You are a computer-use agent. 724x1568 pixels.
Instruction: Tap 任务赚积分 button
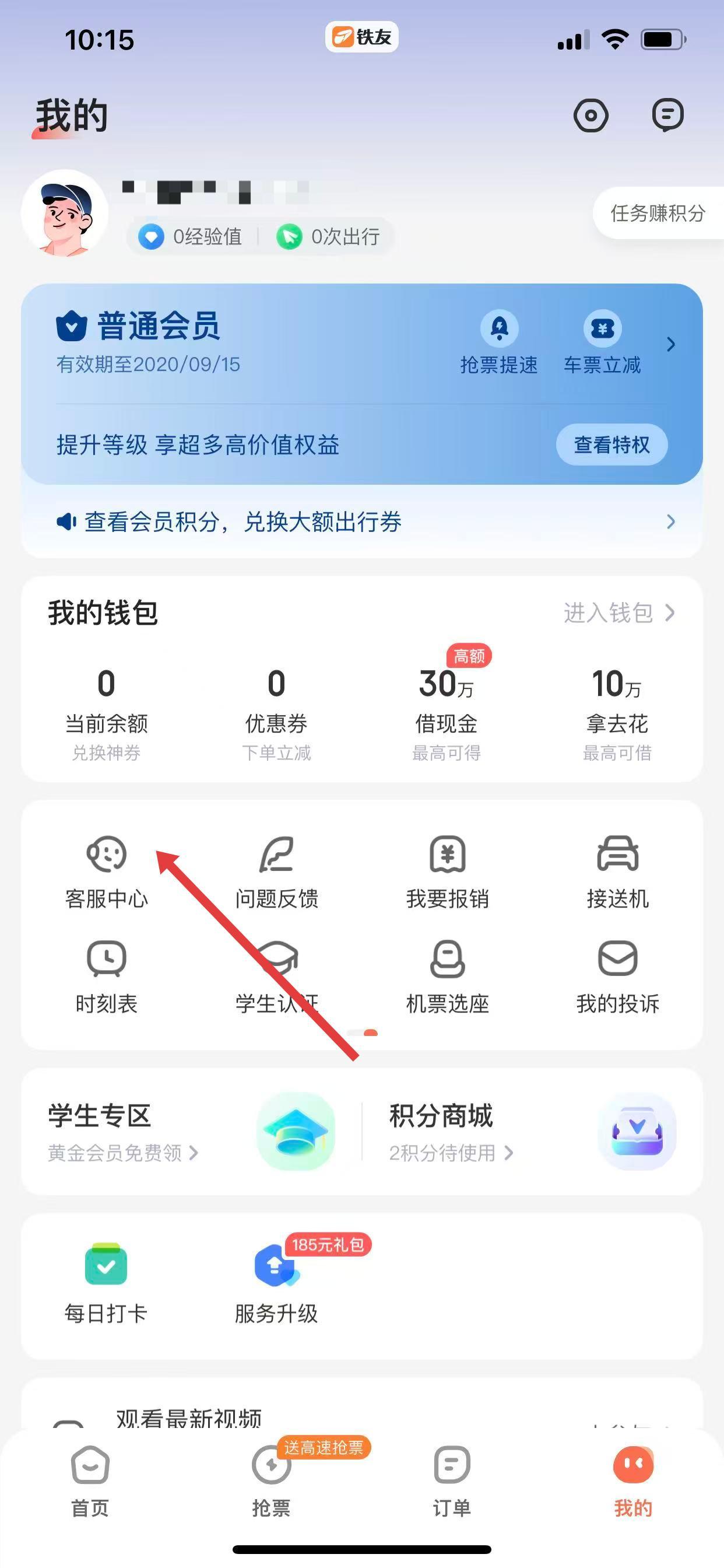[657, 213]
